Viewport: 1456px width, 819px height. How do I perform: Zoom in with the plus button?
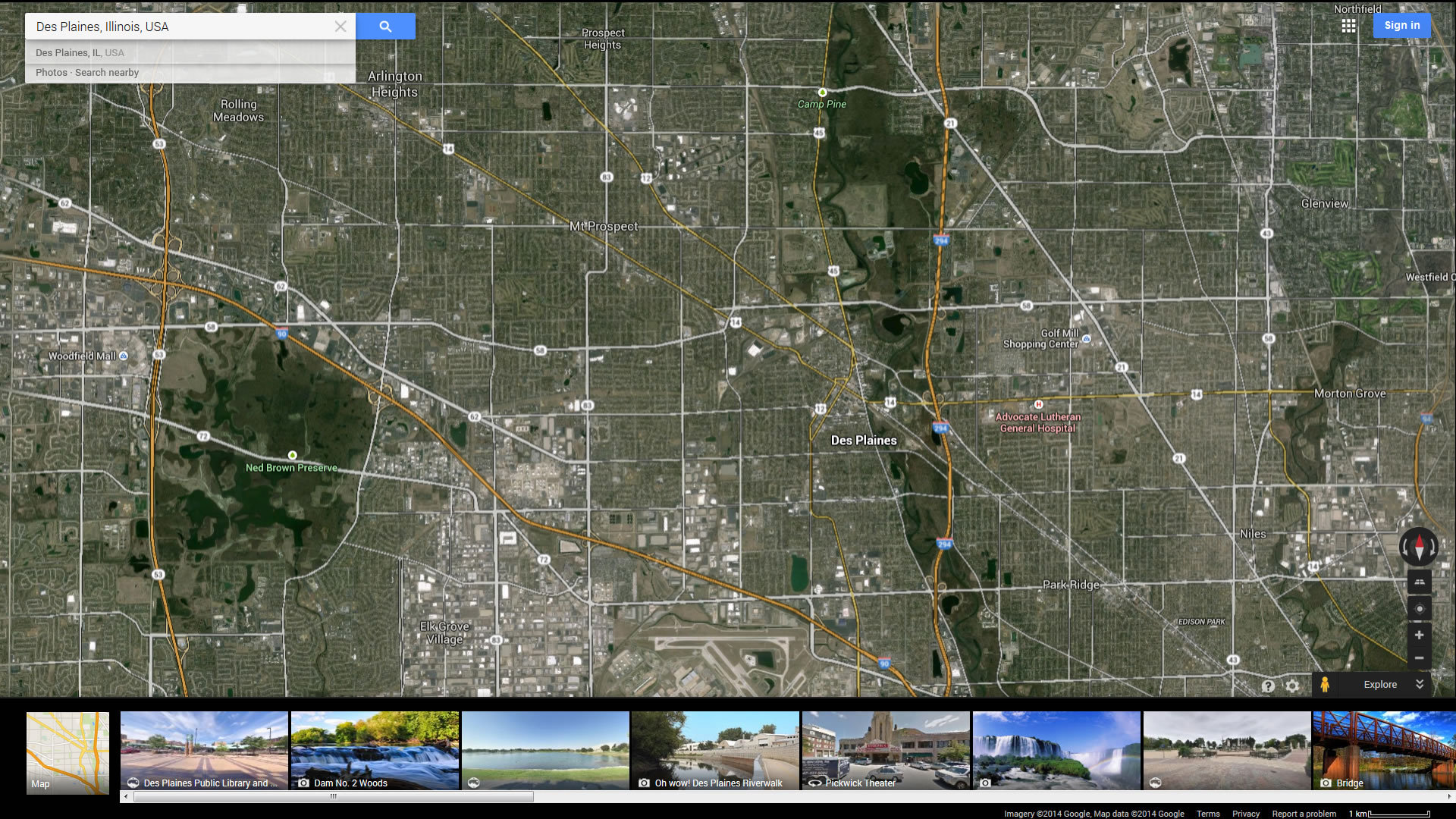point(1419,635)
